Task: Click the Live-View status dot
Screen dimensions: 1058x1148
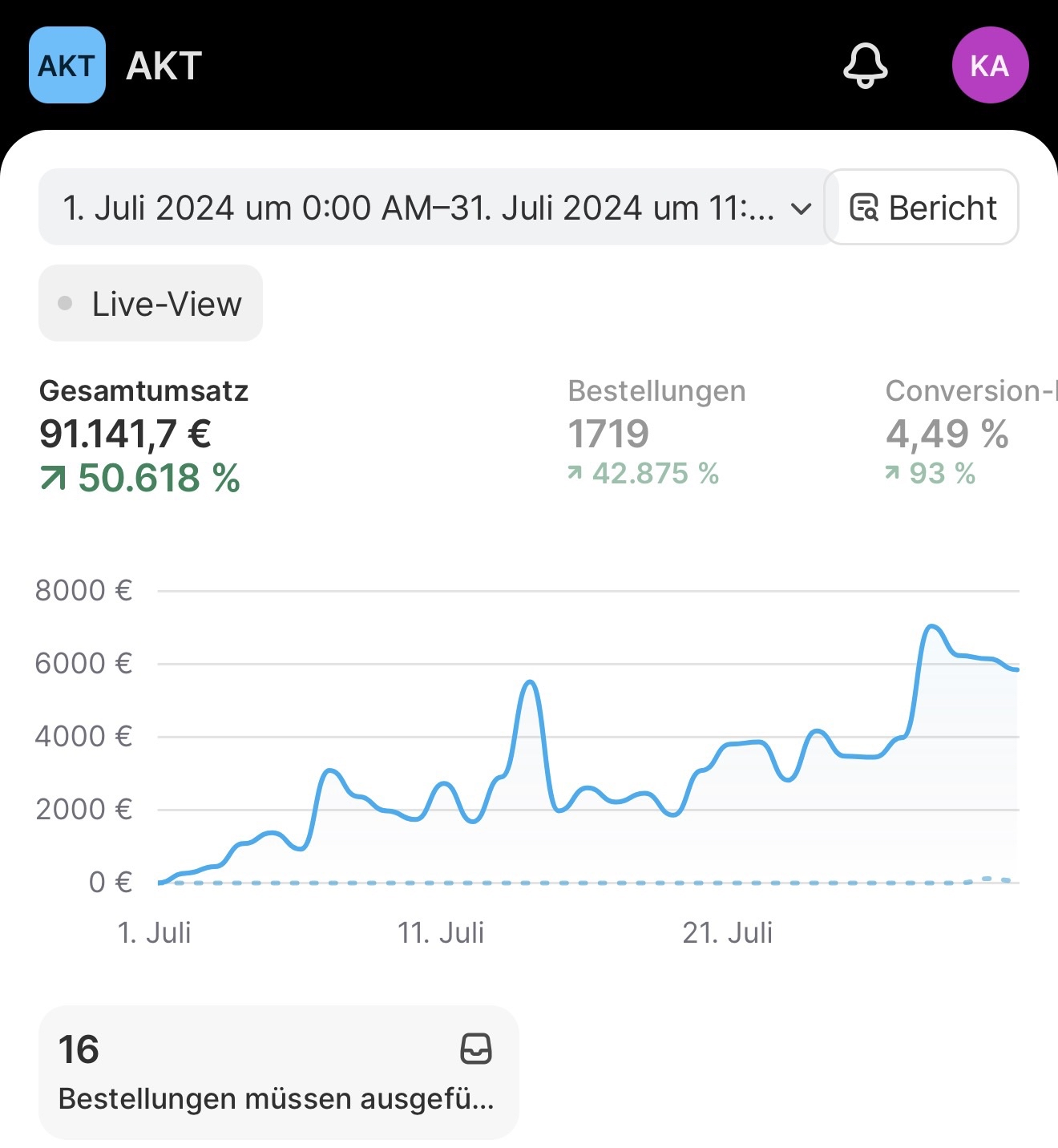Action: pyautogui.click(x=66, y=303)
